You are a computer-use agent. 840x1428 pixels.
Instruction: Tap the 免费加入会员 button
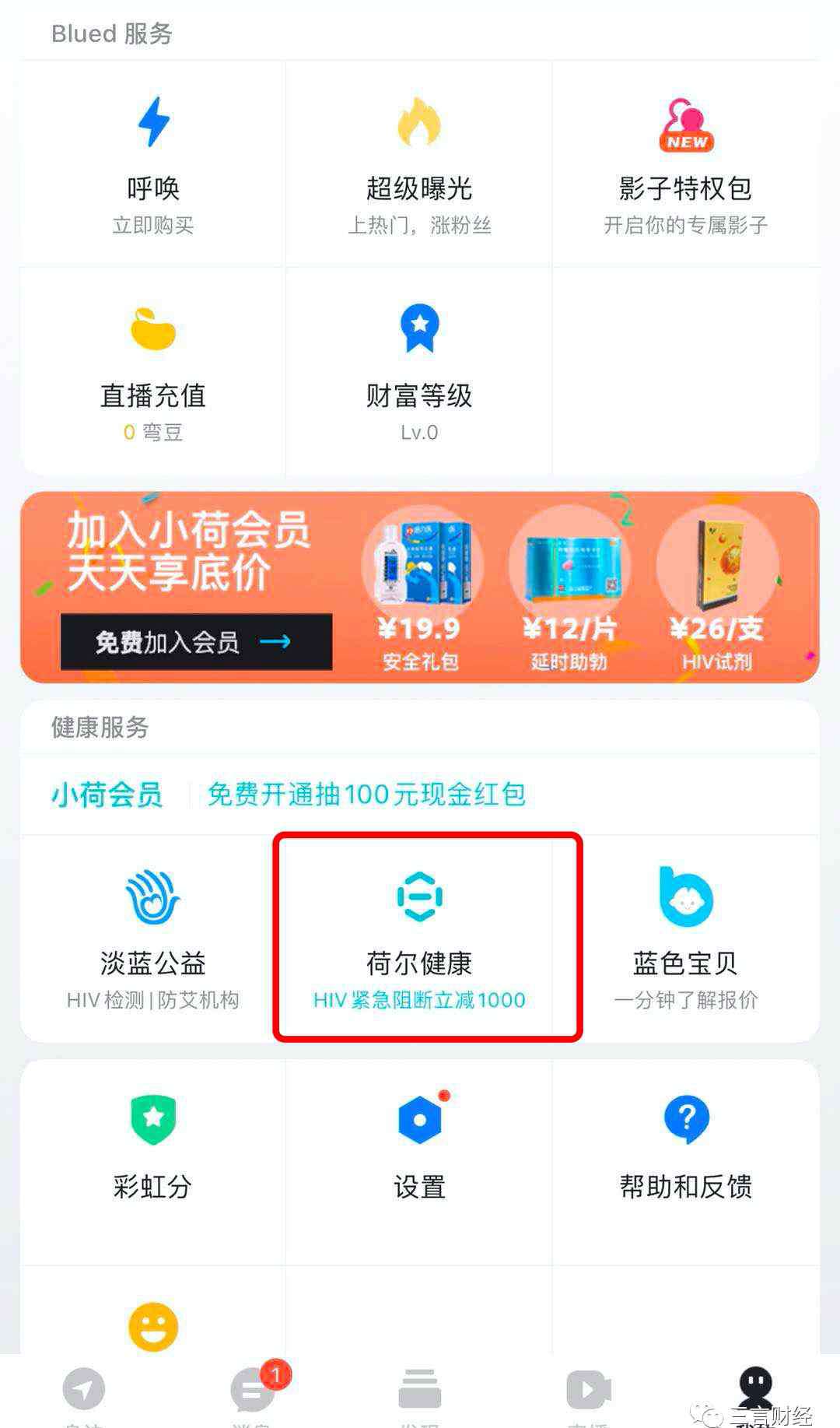[x=196, y=642]
